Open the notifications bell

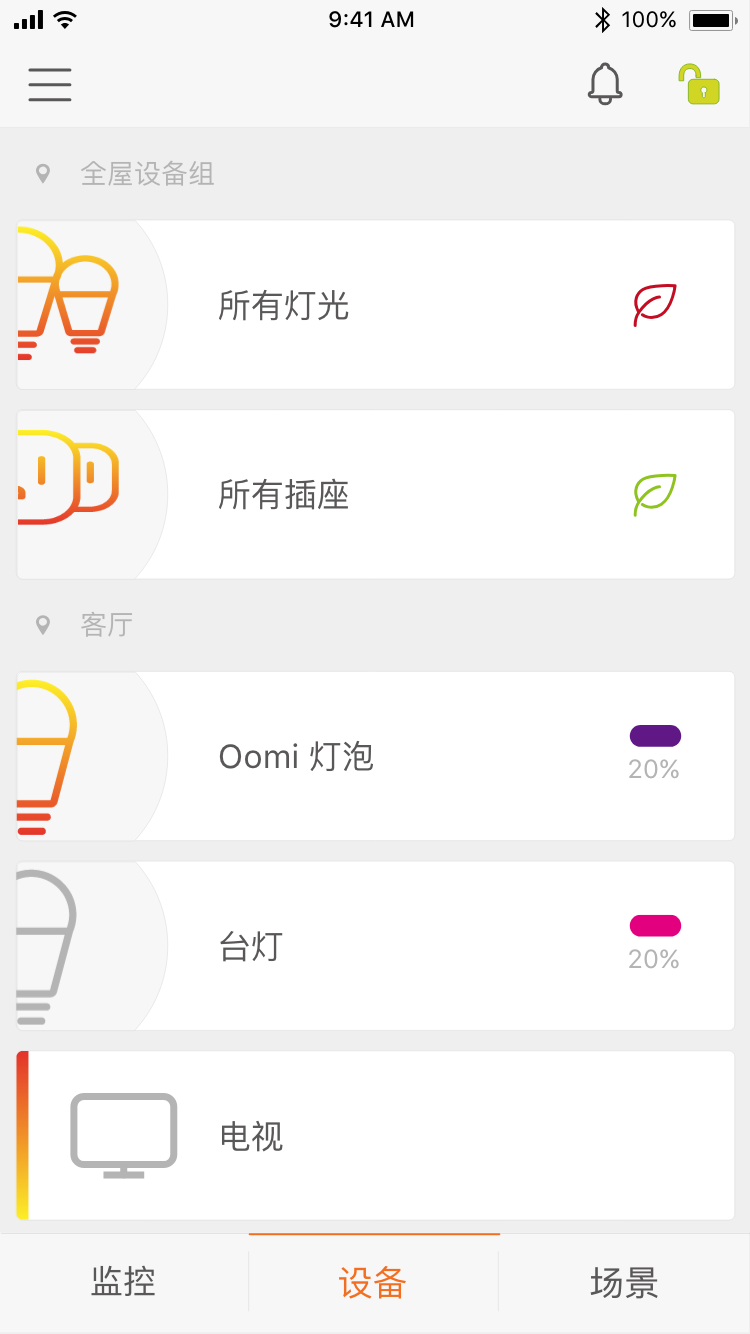pyautogui.click(x=605, y=84)
